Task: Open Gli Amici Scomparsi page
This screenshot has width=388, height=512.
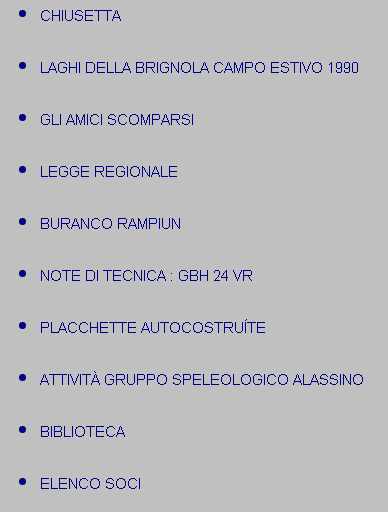Action: point(117,120)
